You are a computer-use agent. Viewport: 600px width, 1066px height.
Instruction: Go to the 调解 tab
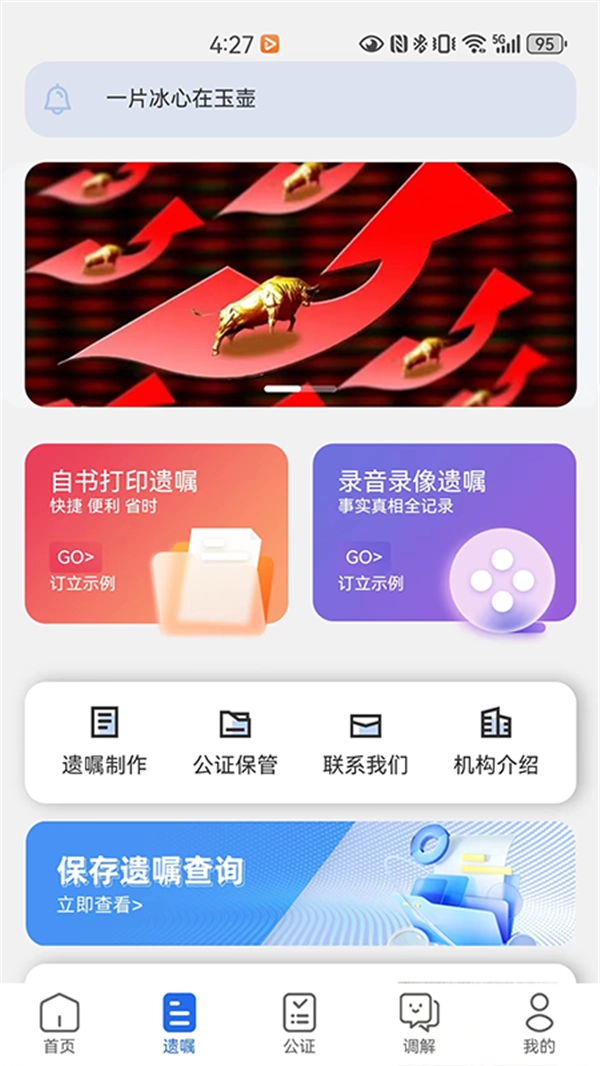pyautogui.click(x=419, y=1024)
